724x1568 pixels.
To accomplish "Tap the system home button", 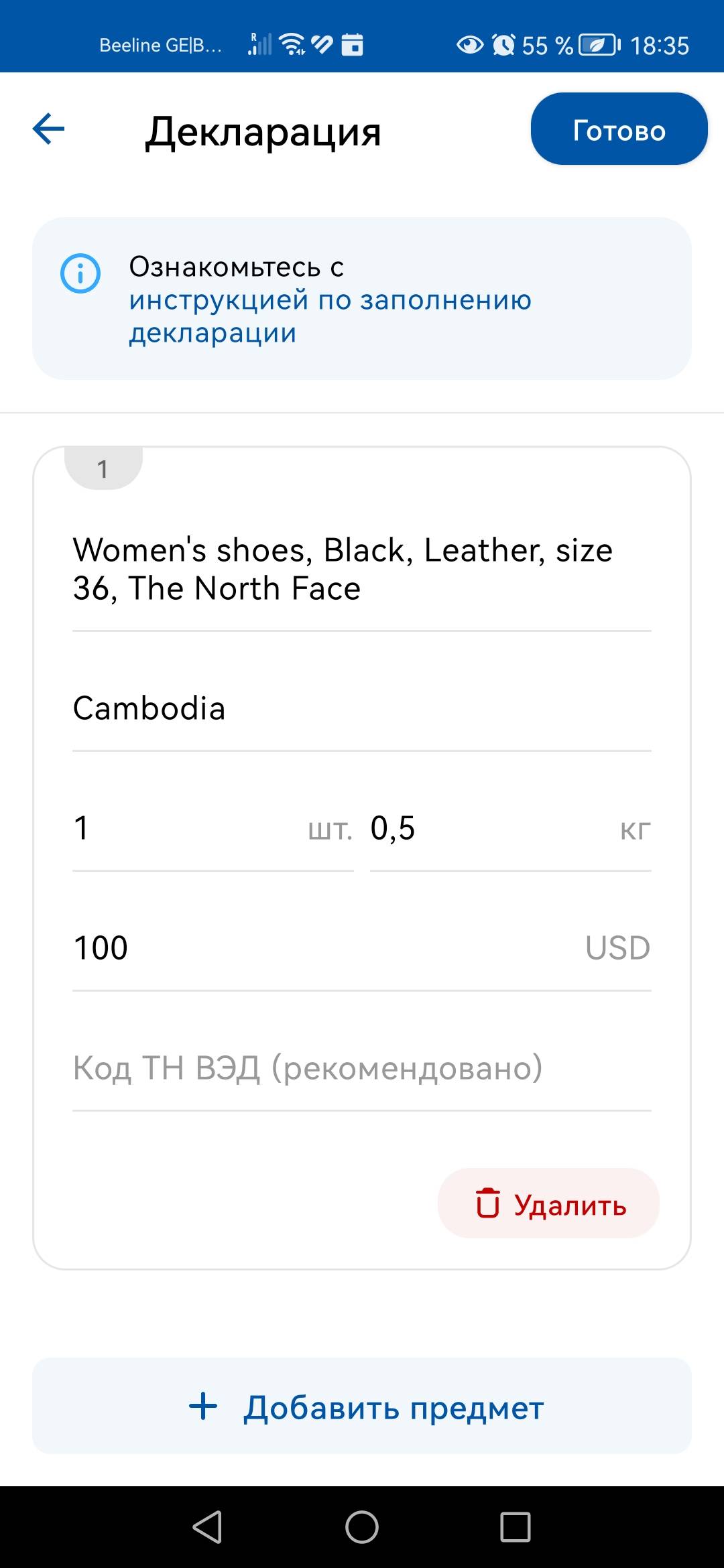I will pyautogui.click(x=362, y=1527).
